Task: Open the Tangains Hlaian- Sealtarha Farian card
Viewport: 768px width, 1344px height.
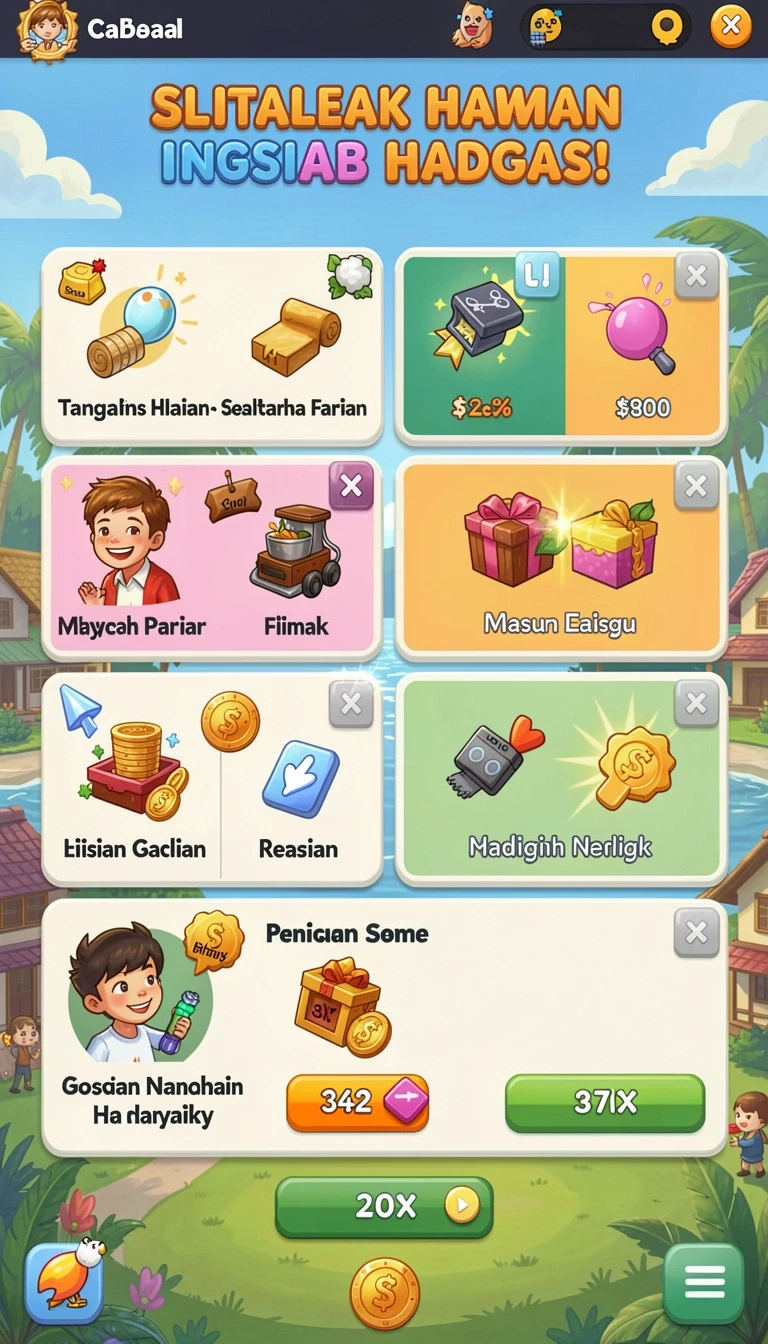Action: coord(212,346)
